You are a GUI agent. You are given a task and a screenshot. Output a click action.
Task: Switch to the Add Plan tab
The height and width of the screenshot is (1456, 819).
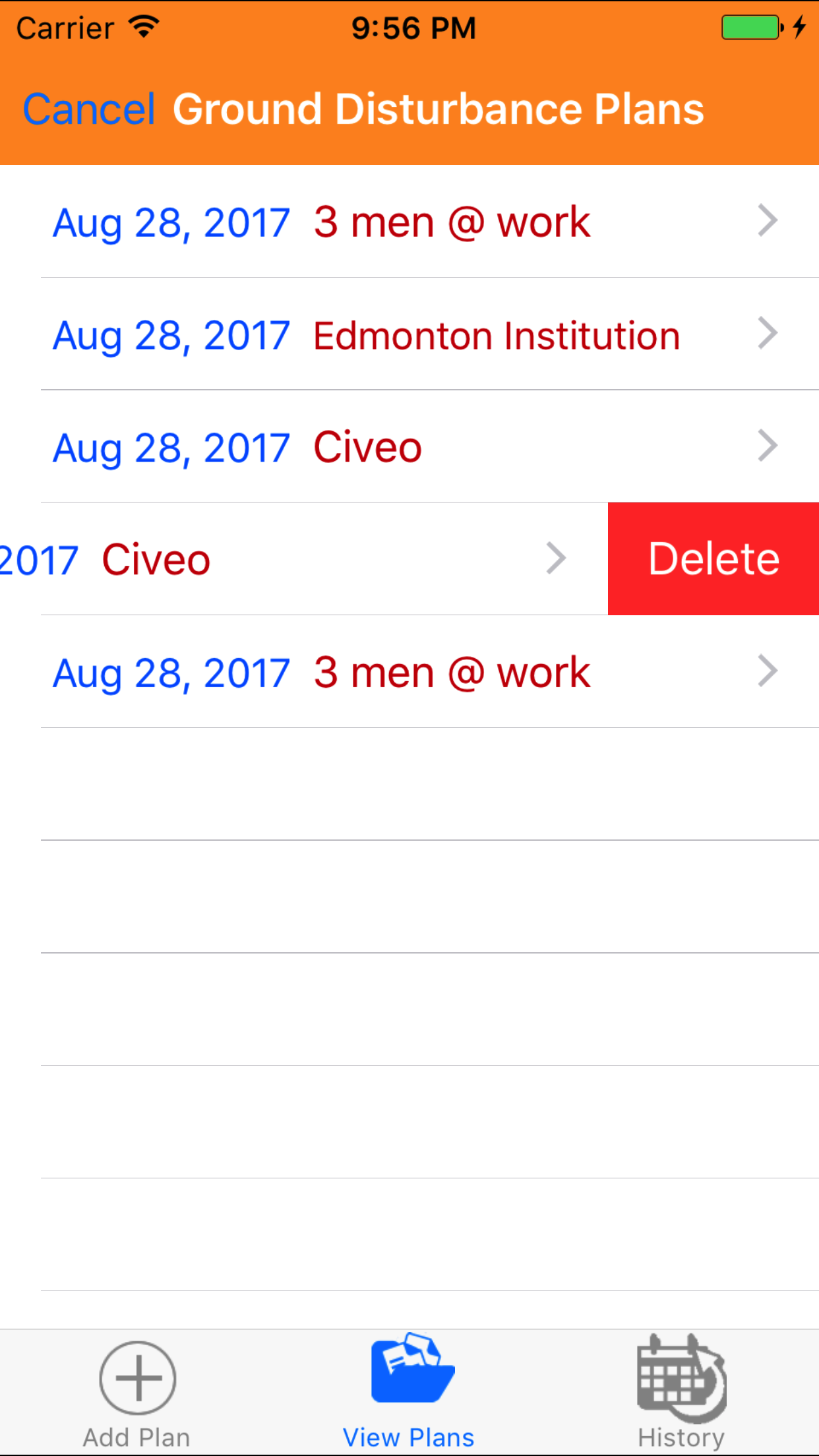[136, 1391]
